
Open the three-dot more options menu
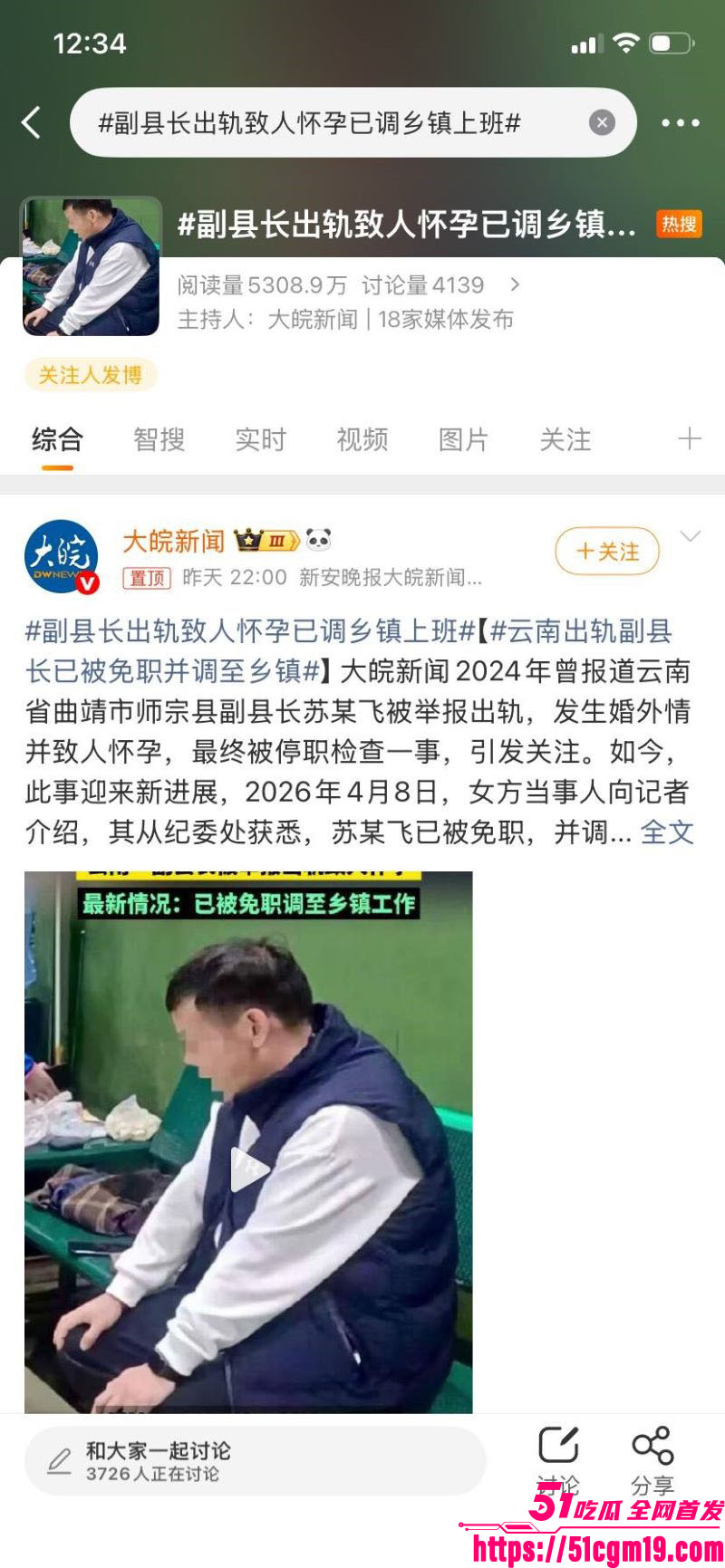coord(681,123)
